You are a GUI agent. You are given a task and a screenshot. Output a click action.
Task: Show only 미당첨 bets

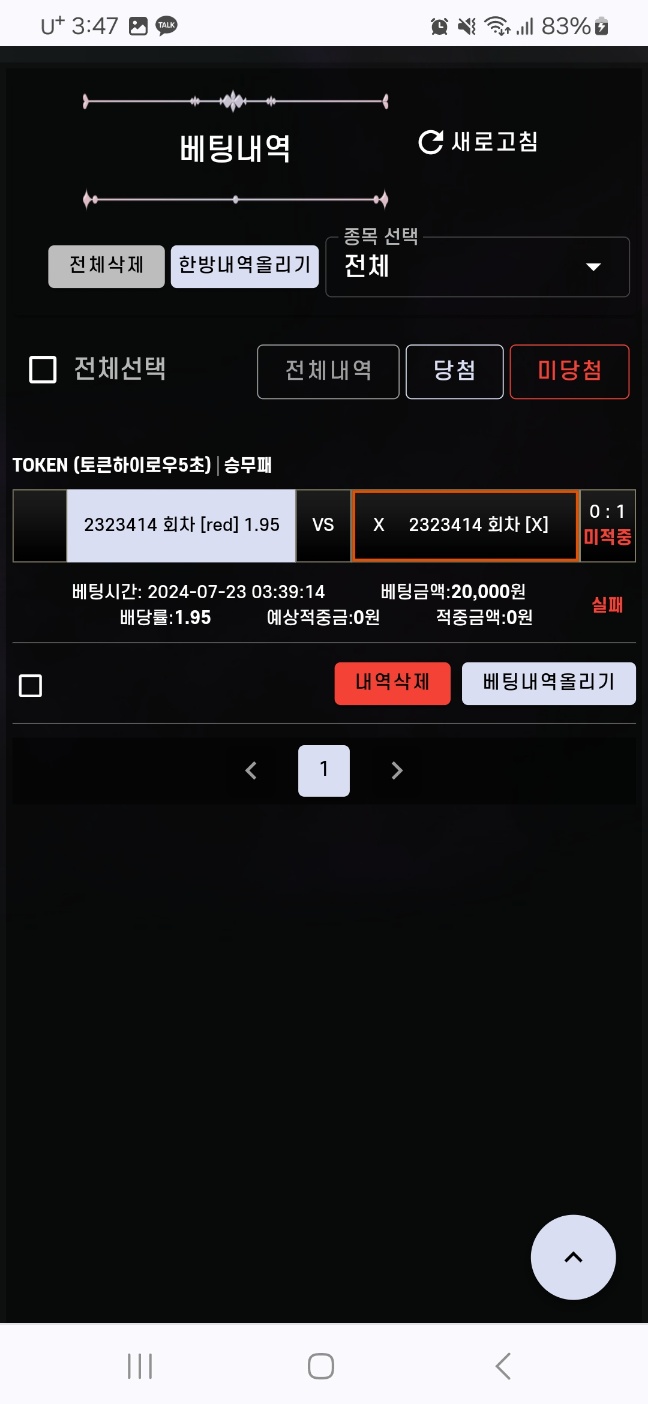pyautogui.click(x=569, y=372)
